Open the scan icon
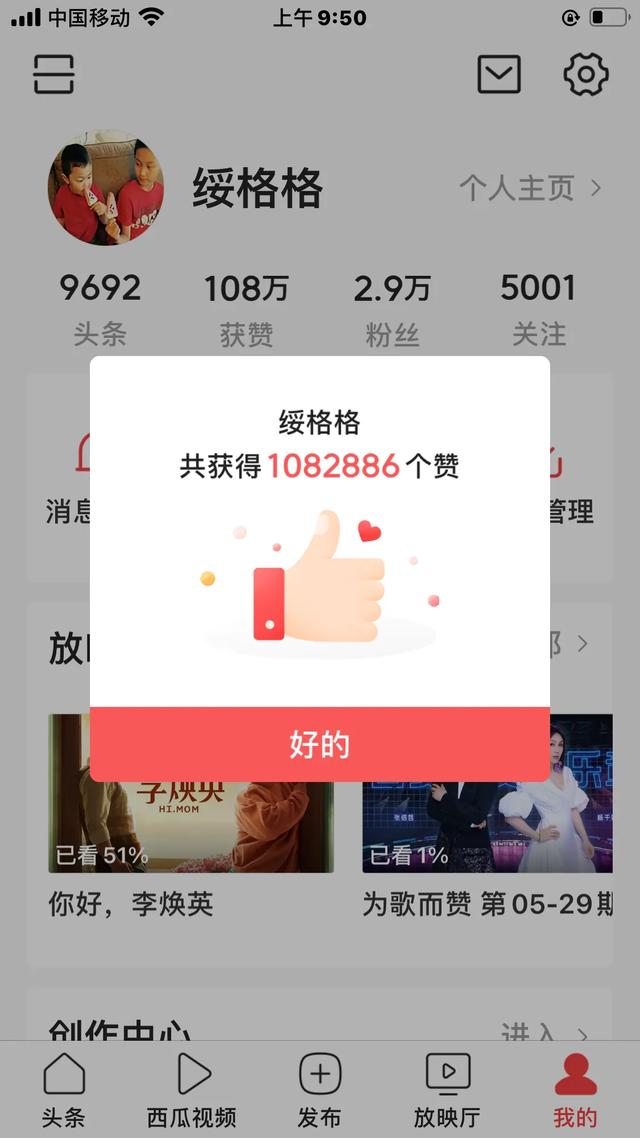This screenshot has height=1138, width=640. [54, 74]
